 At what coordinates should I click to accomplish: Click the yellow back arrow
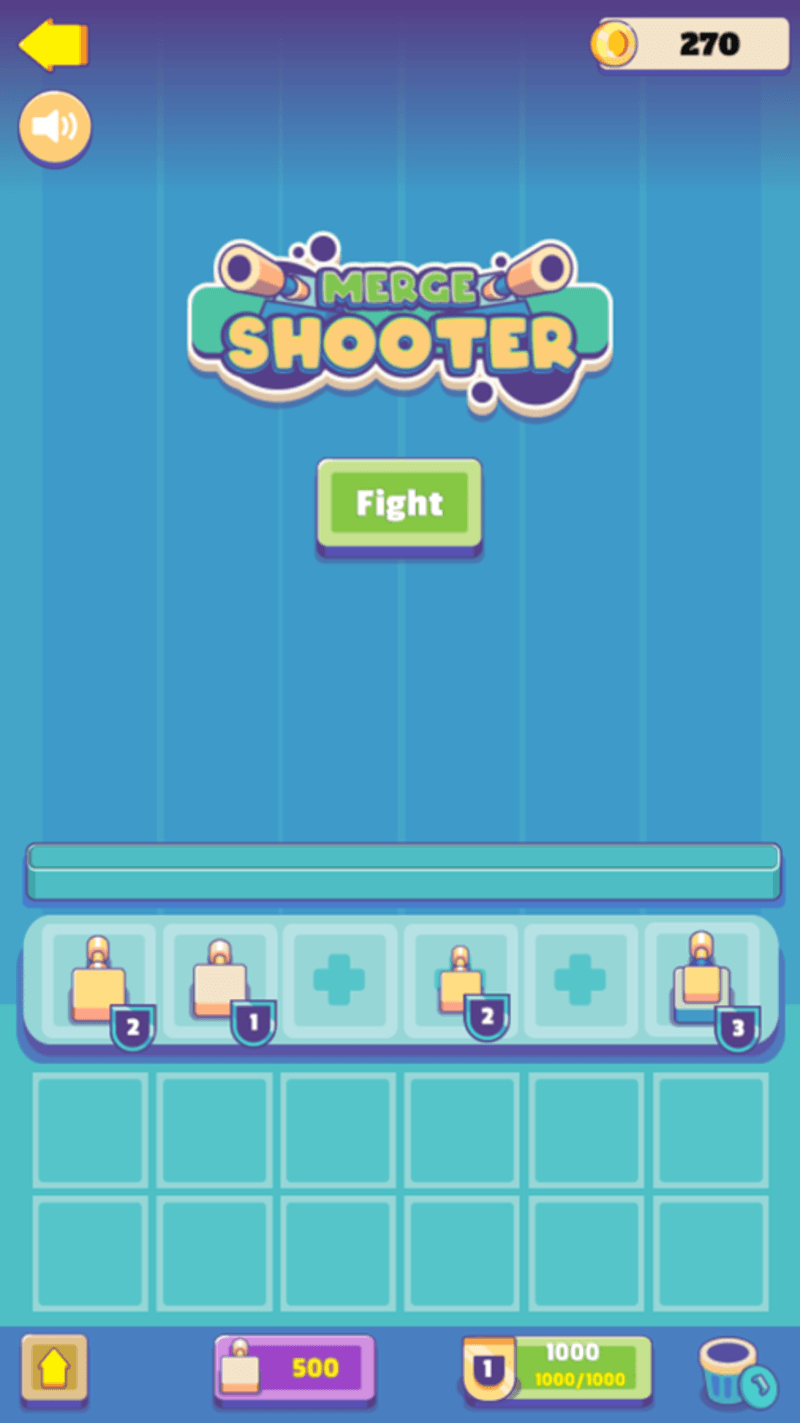(52, 44)
